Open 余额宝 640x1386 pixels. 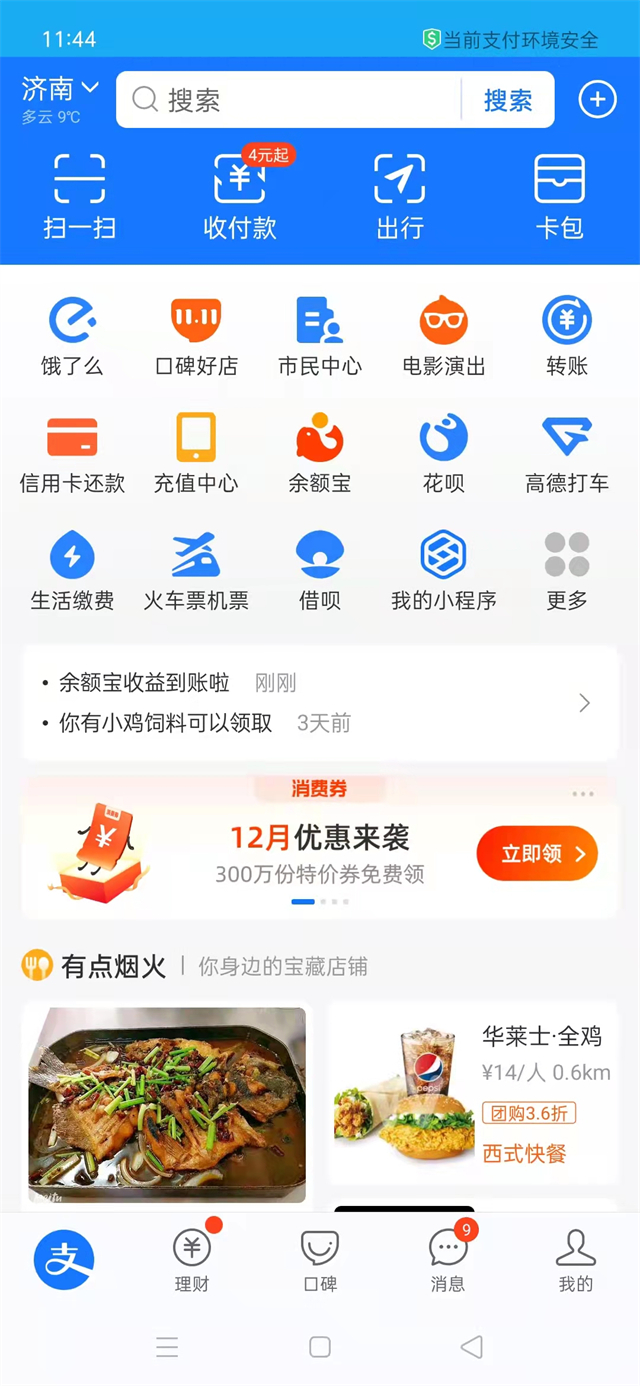point(320,454)
